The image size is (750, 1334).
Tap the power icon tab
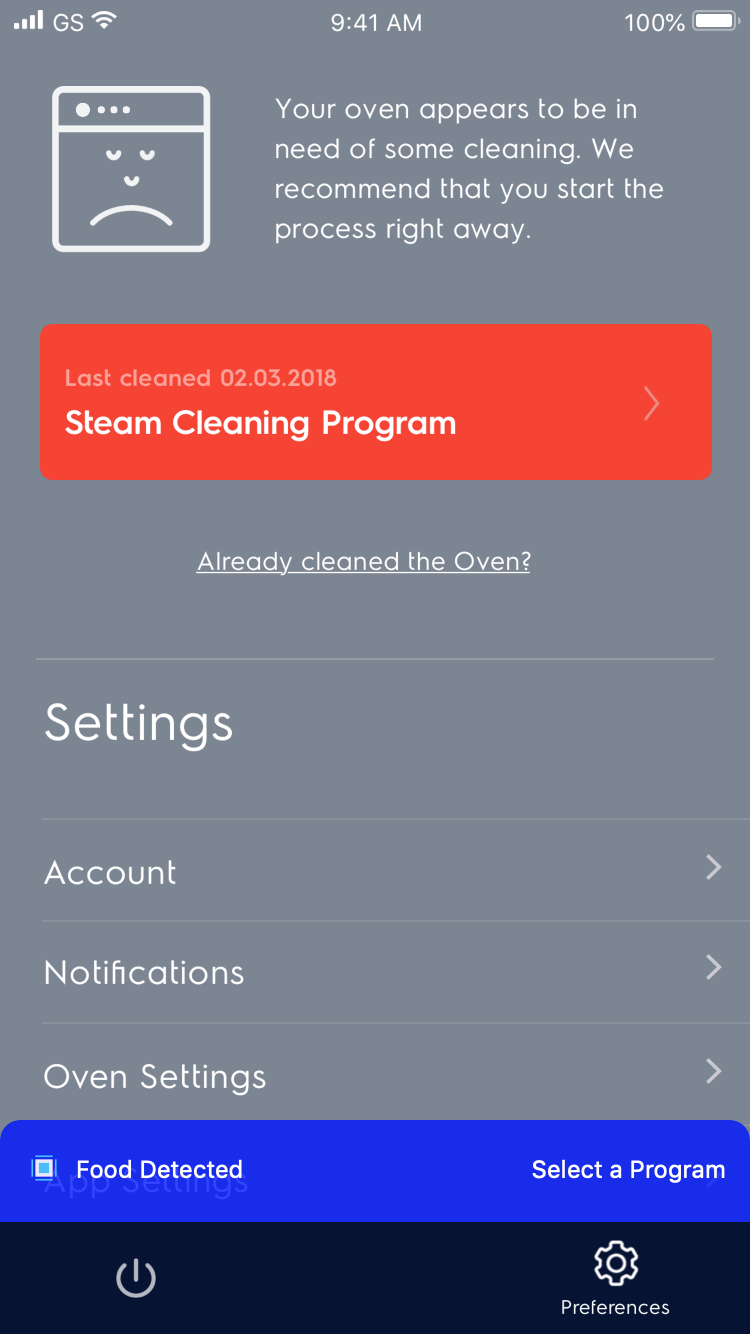[136, 1278]
